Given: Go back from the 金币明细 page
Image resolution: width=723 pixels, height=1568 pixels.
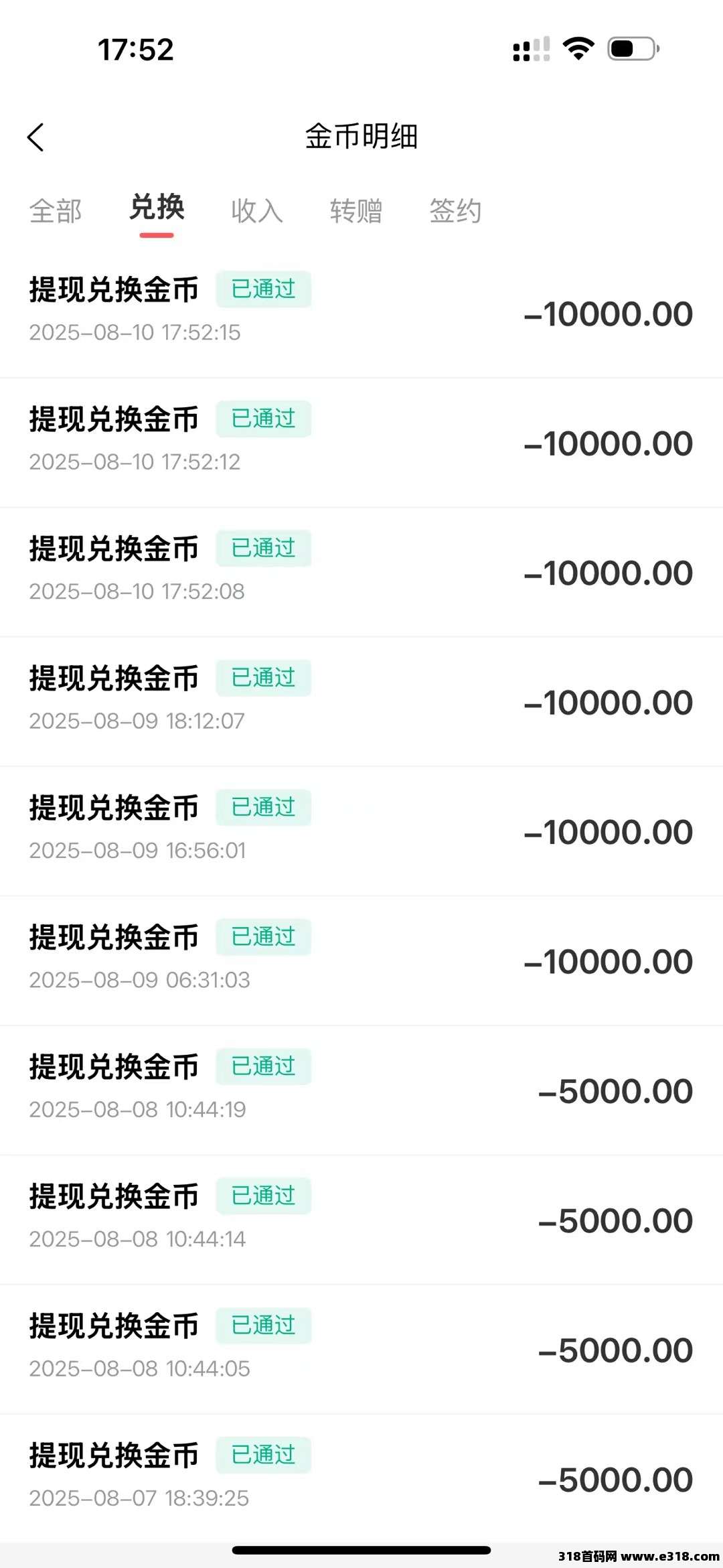Looking at the screenshot, I should (x=36, y=137).
